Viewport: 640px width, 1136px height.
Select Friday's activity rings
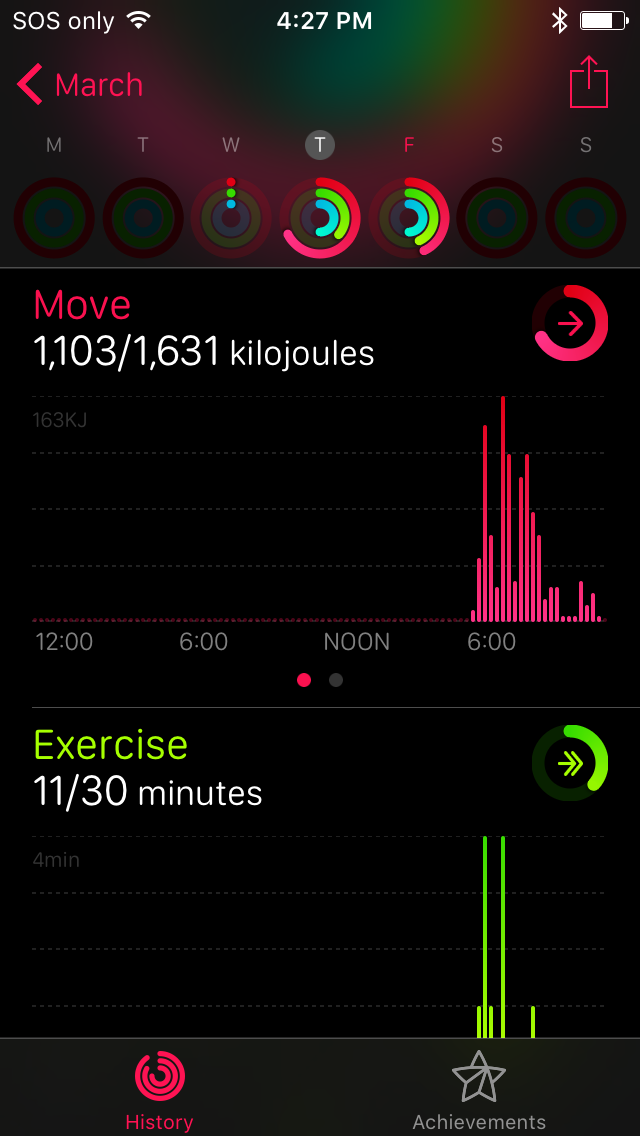(x=409, y=217)
